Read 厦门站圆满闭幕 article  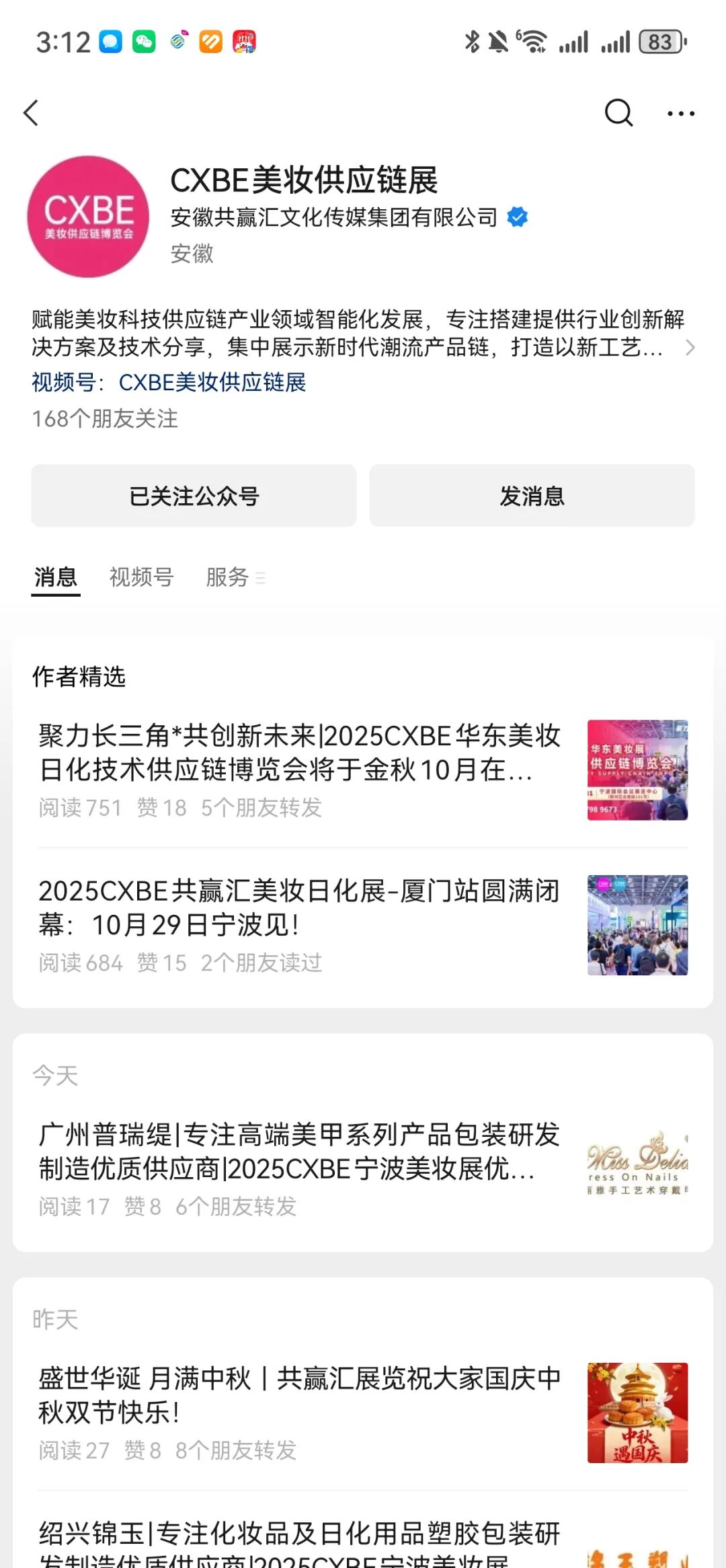(299, 908)
